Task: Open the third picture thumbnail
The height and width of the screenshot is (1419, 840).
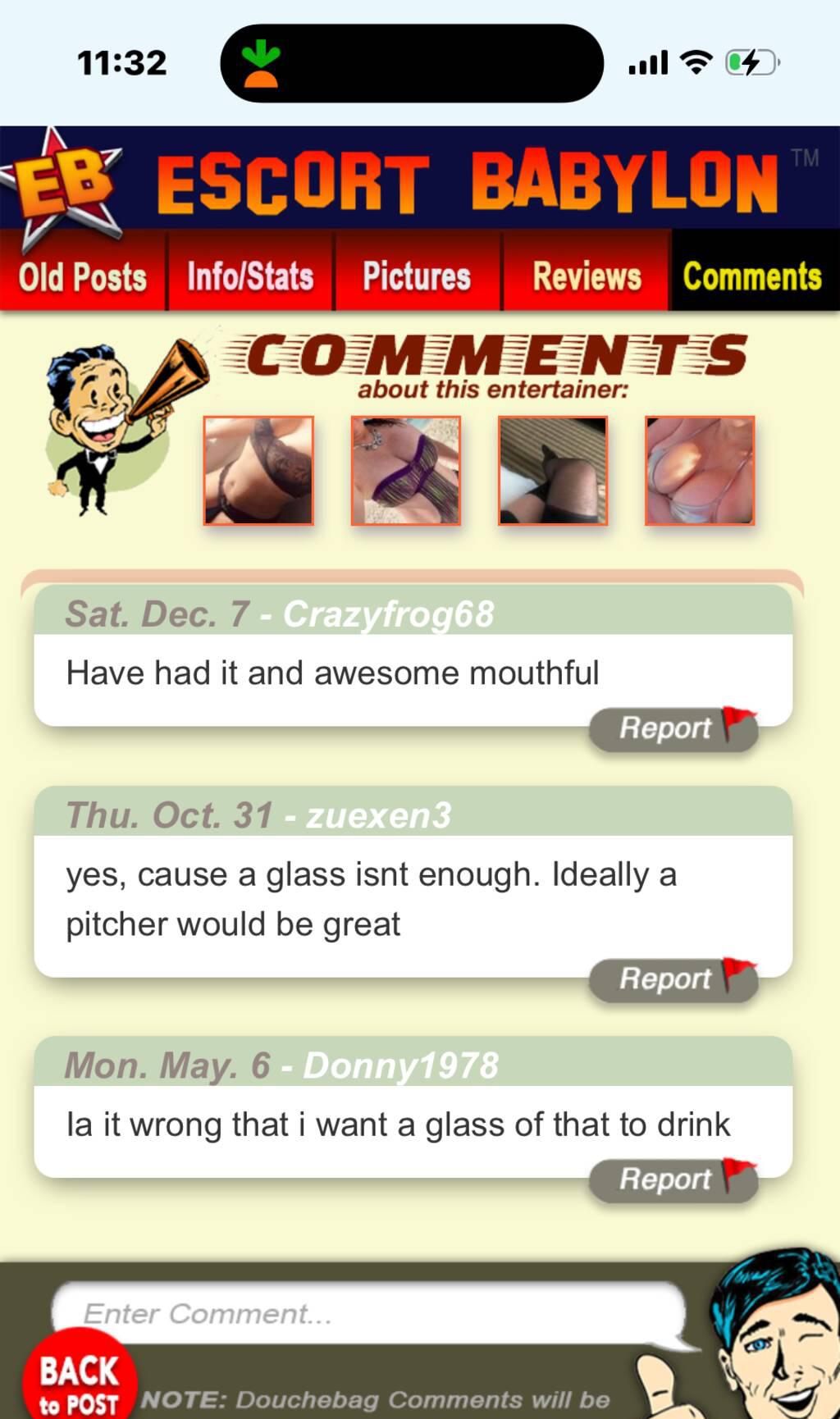Action: tap(553, 471)
